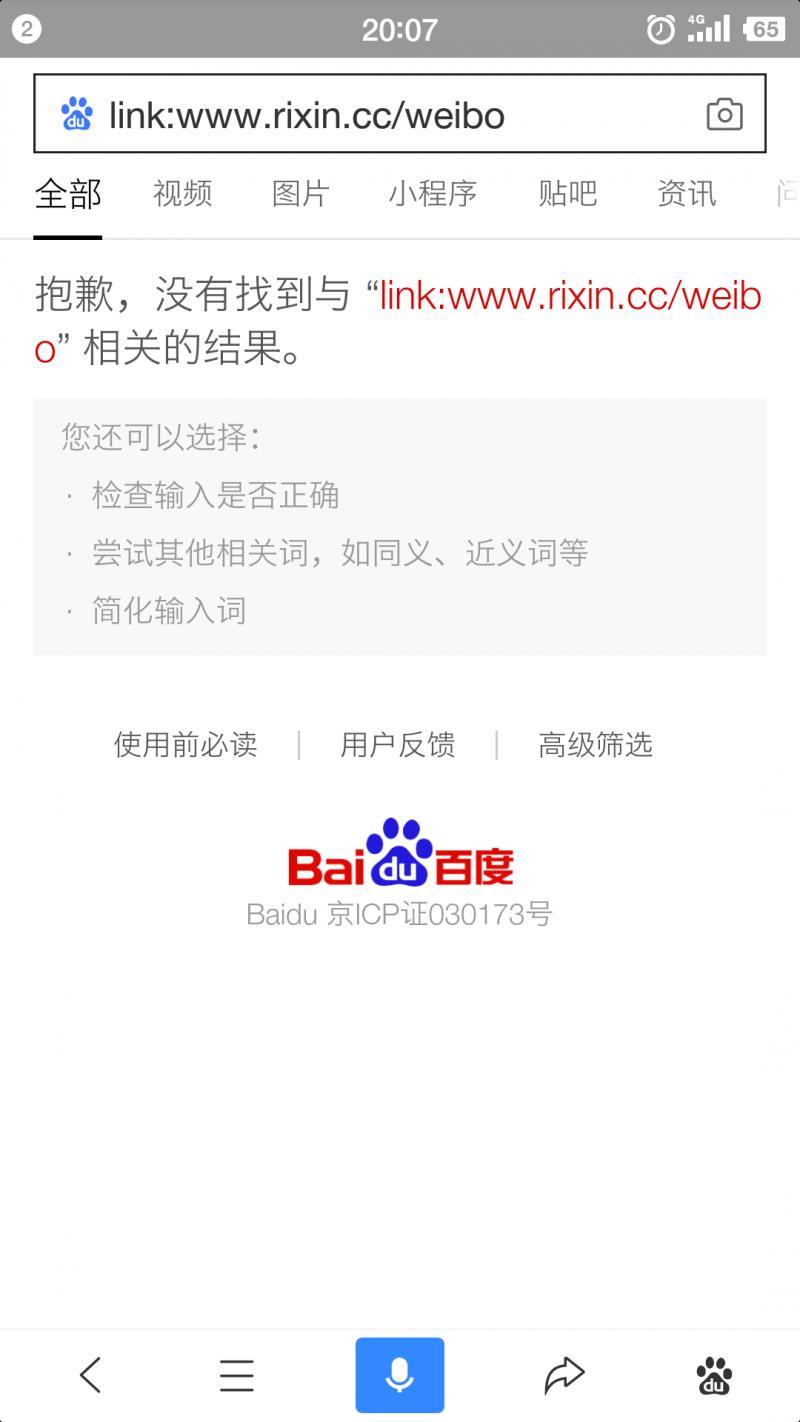Image resolution: width=800 pixels, height=1422 pixels.
Task: Tap the search box with link:www.rixin.cc/weibo
Action: [x=380, y=115]
